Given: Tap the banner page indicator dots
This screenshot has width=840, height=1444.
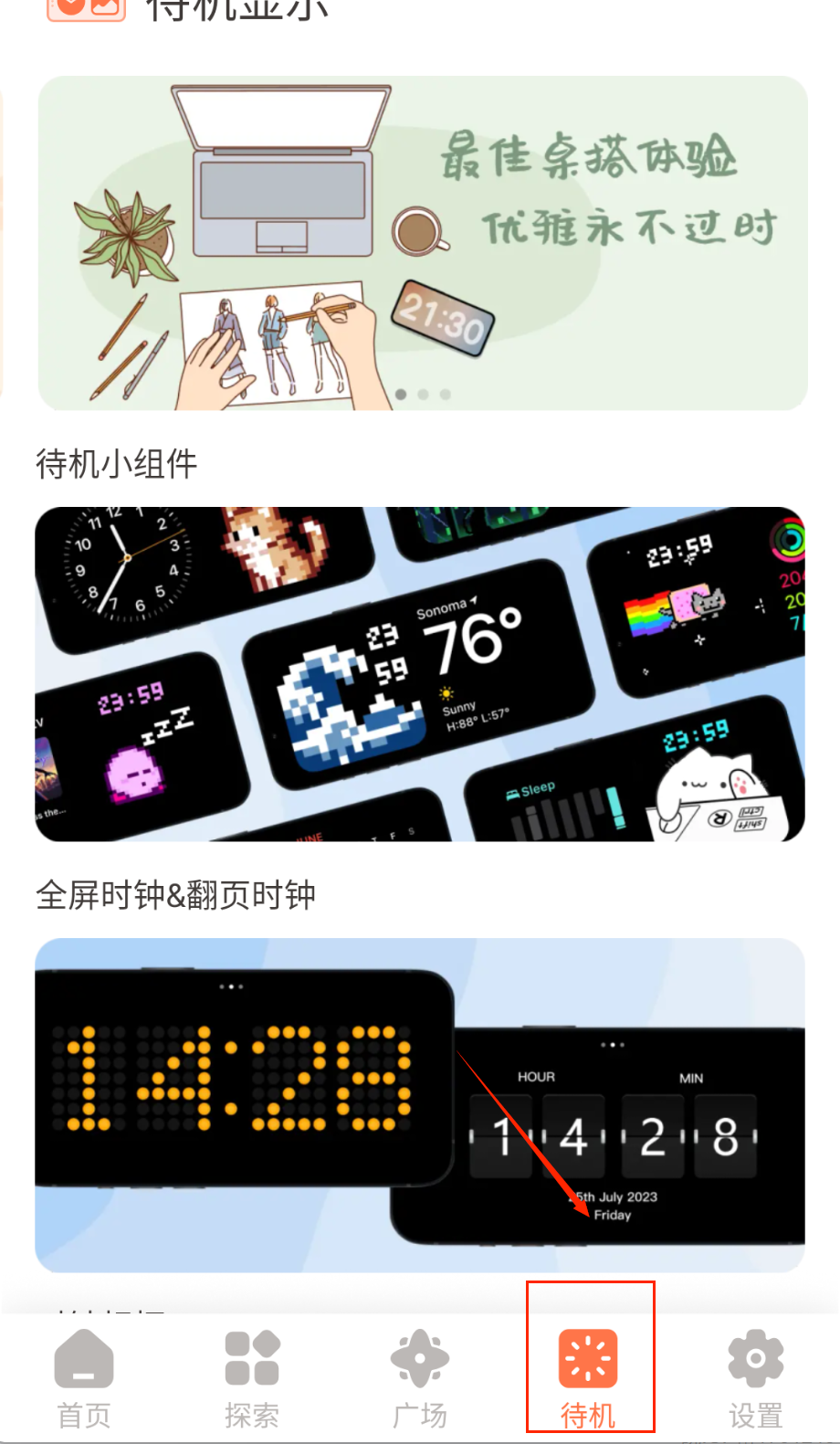Looking at the screenshot, I should pyautogui.click(x=423, y=395).
